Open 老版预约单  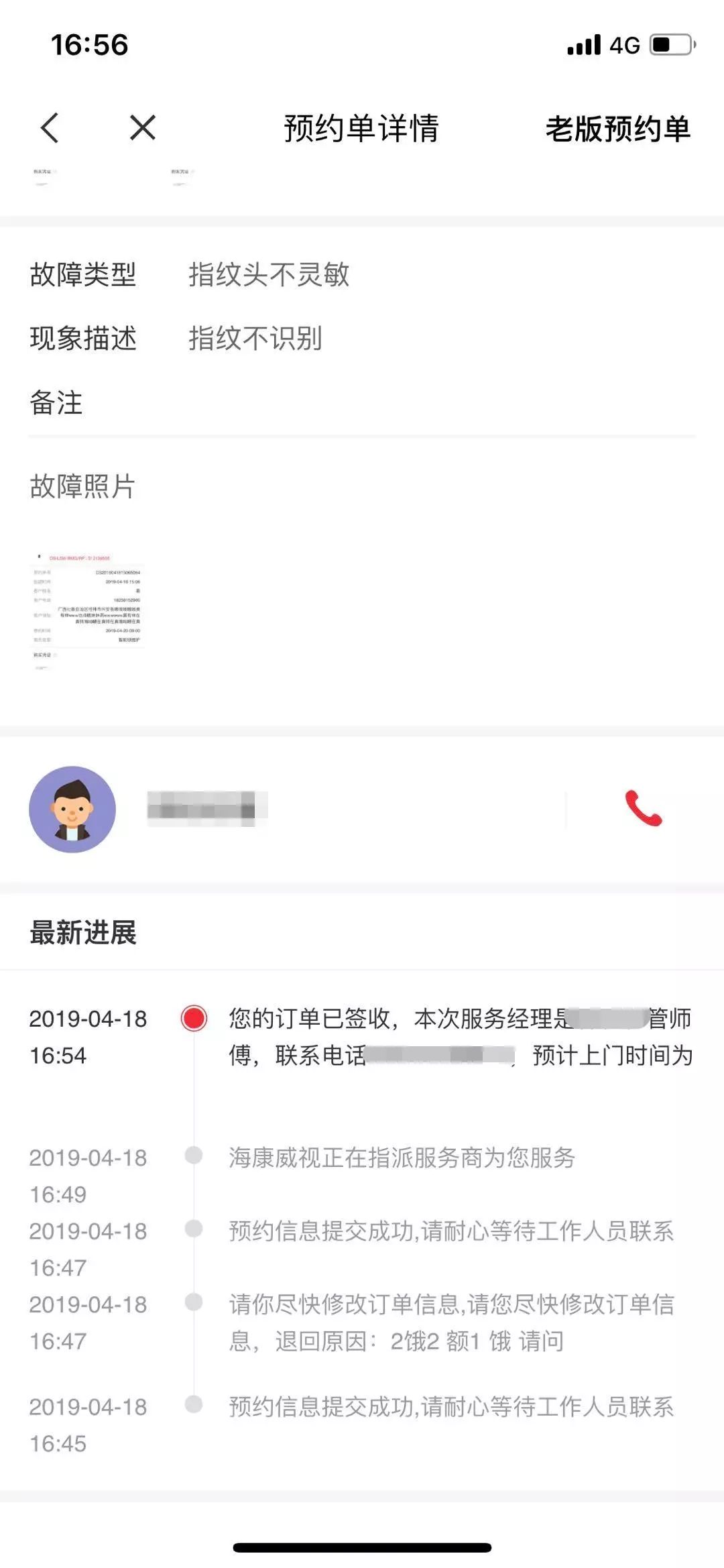[617, 129]
